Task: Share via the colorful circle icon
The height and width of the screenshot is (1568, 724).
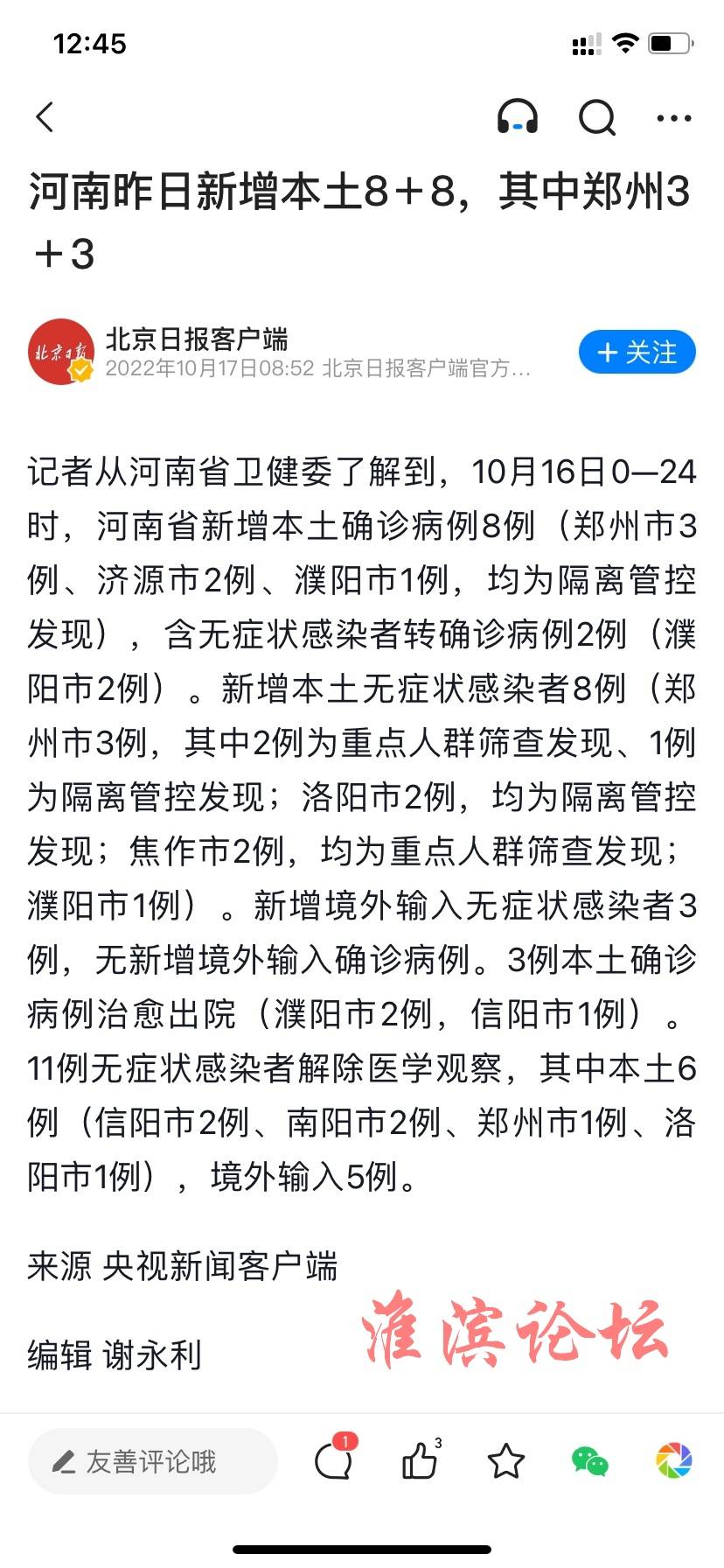Action: 674,1460
